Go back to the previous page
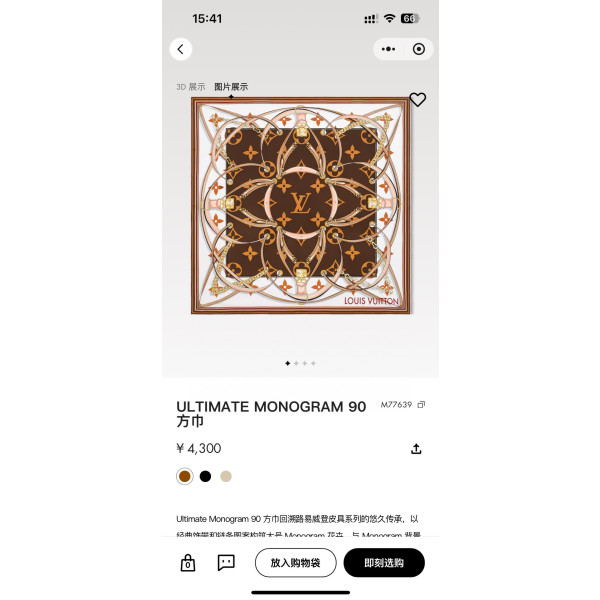600x600 pixels. tap(180, 49)
